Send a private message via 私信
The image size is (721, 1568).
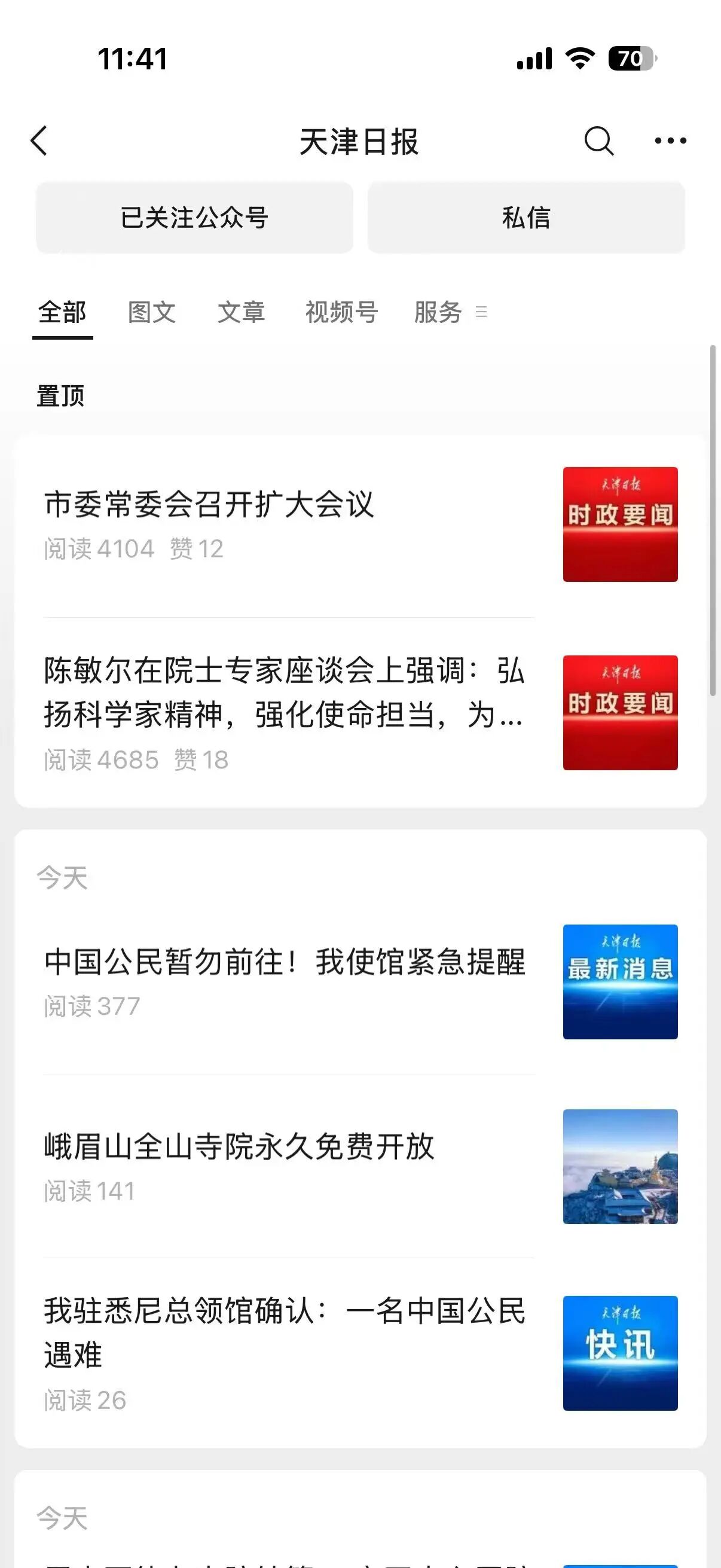(x=526, y=217)
